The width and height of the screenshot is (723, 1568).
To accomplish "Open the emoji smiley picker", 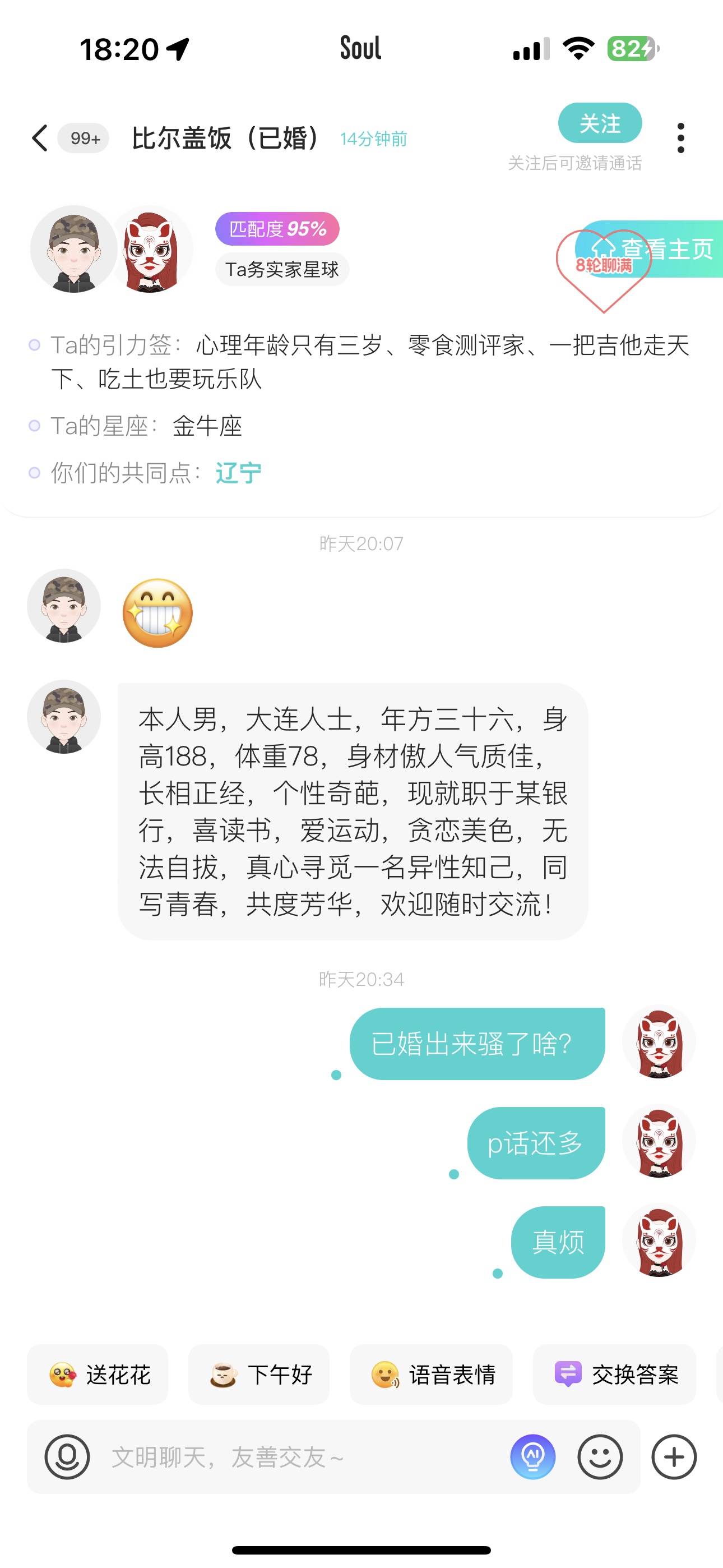I will (600, 1456).
